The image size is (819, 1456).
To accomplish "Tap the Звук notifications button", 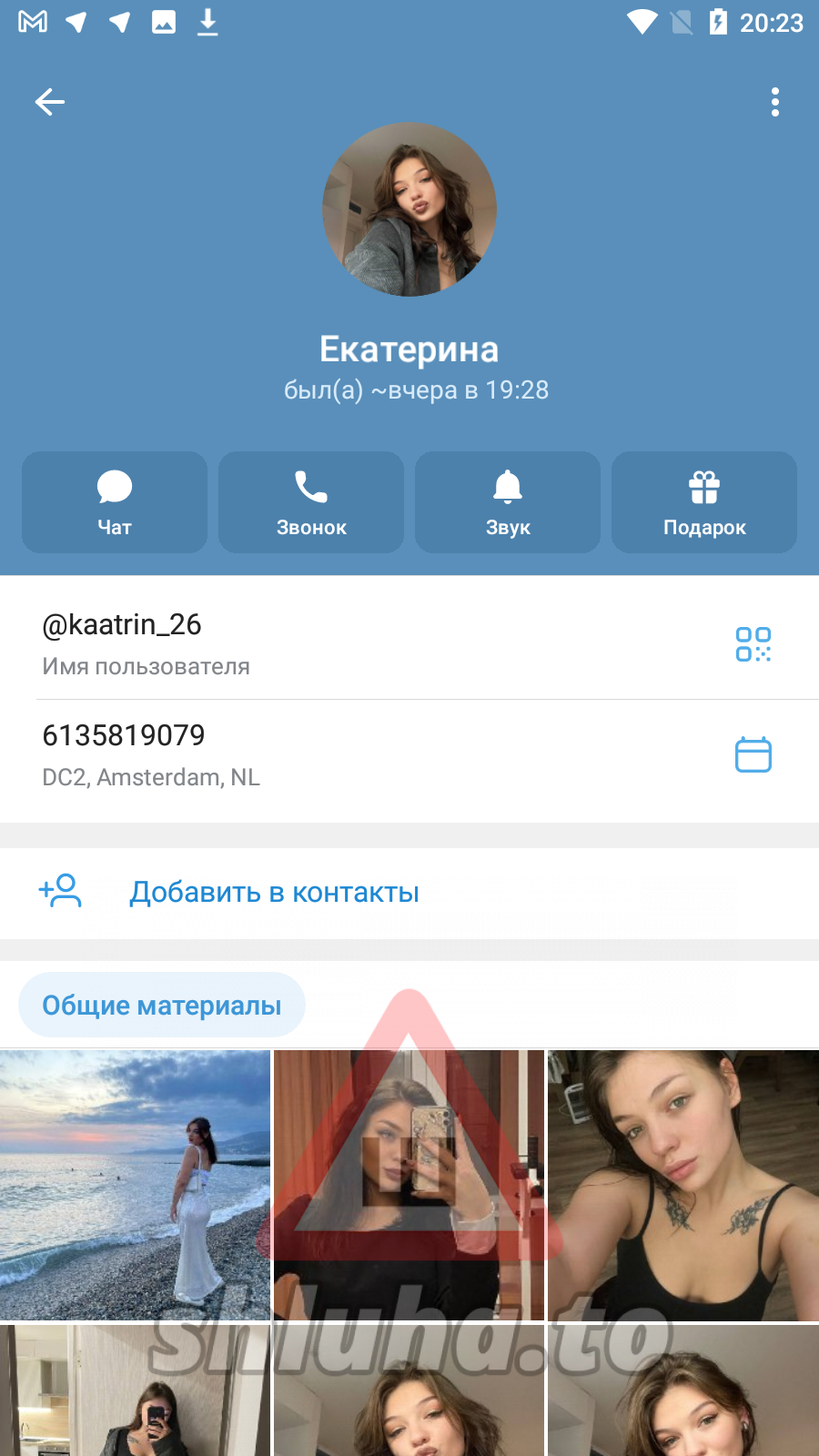I will (508, 502).
